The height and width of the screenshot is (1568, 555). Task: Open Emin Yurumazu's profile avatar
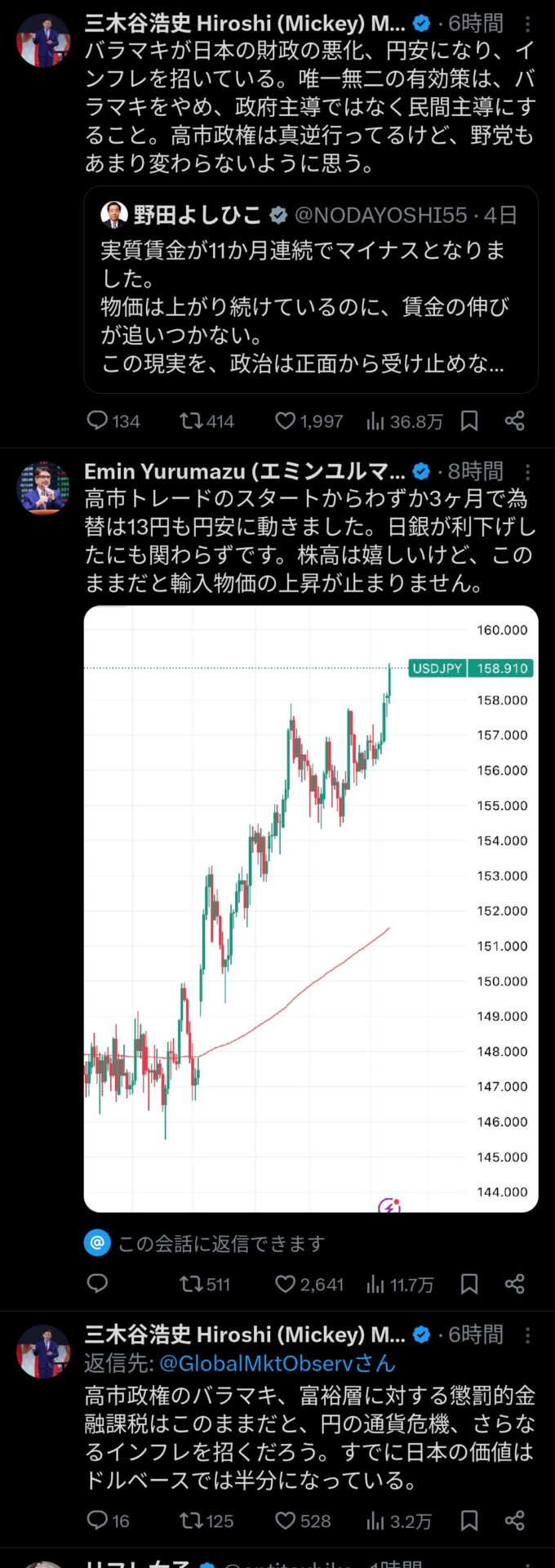point(42,488)
